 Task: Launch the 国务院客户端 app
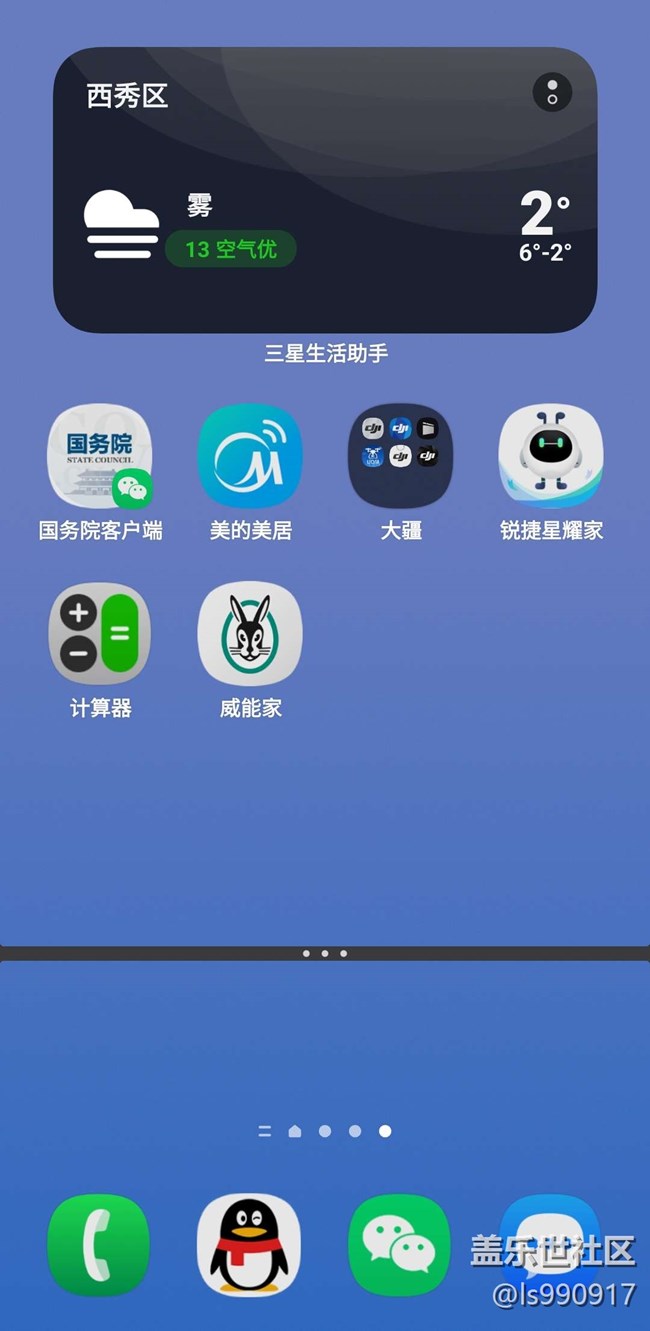click(x=100, y=457)
